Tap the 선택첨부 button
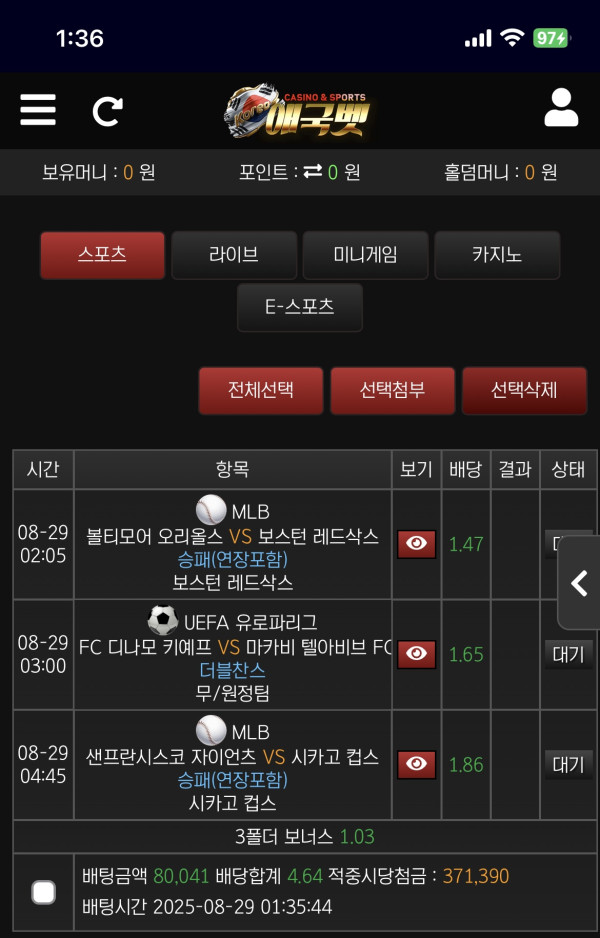Image resolution: width=600 pixels, height=938 pixels. [392, 390]
